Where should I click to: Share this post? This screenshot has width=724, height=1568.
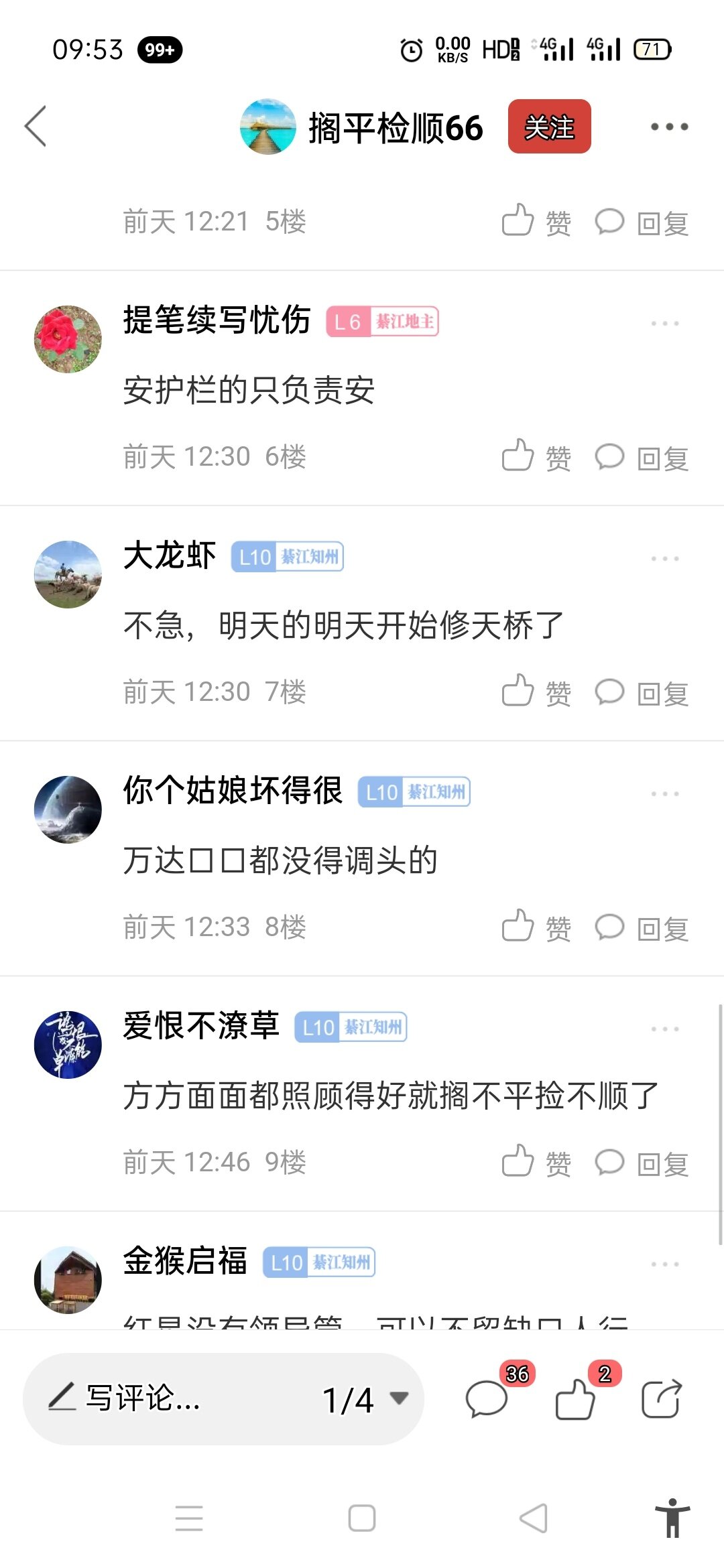661,1399
